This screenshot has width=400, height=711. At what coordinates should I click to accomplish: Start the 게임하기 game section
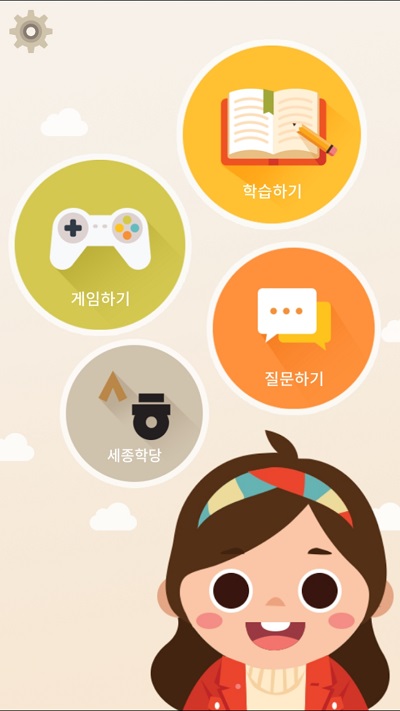pyautogui.click(x=100, y=245)
